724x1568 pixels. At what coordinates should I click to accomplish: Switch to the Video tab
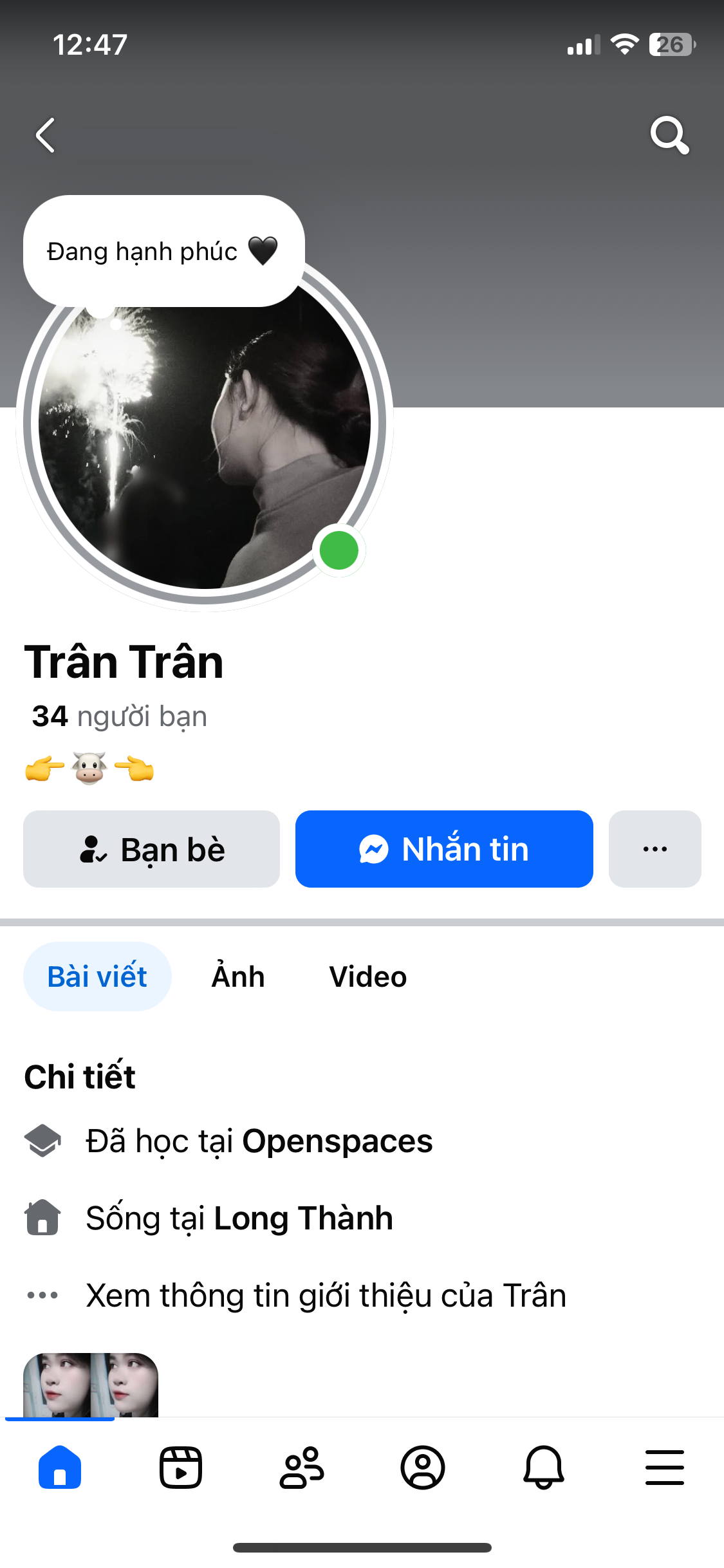[x=367, y=976]
